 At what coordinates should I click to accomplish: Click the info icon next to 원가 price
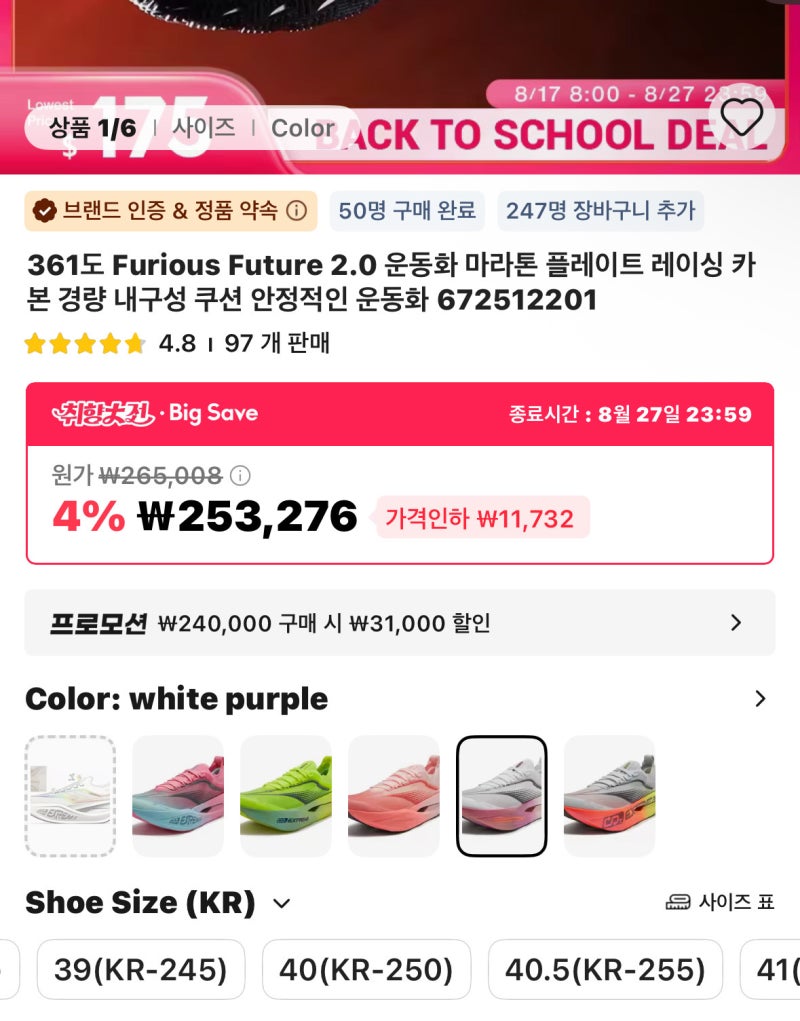239,477
